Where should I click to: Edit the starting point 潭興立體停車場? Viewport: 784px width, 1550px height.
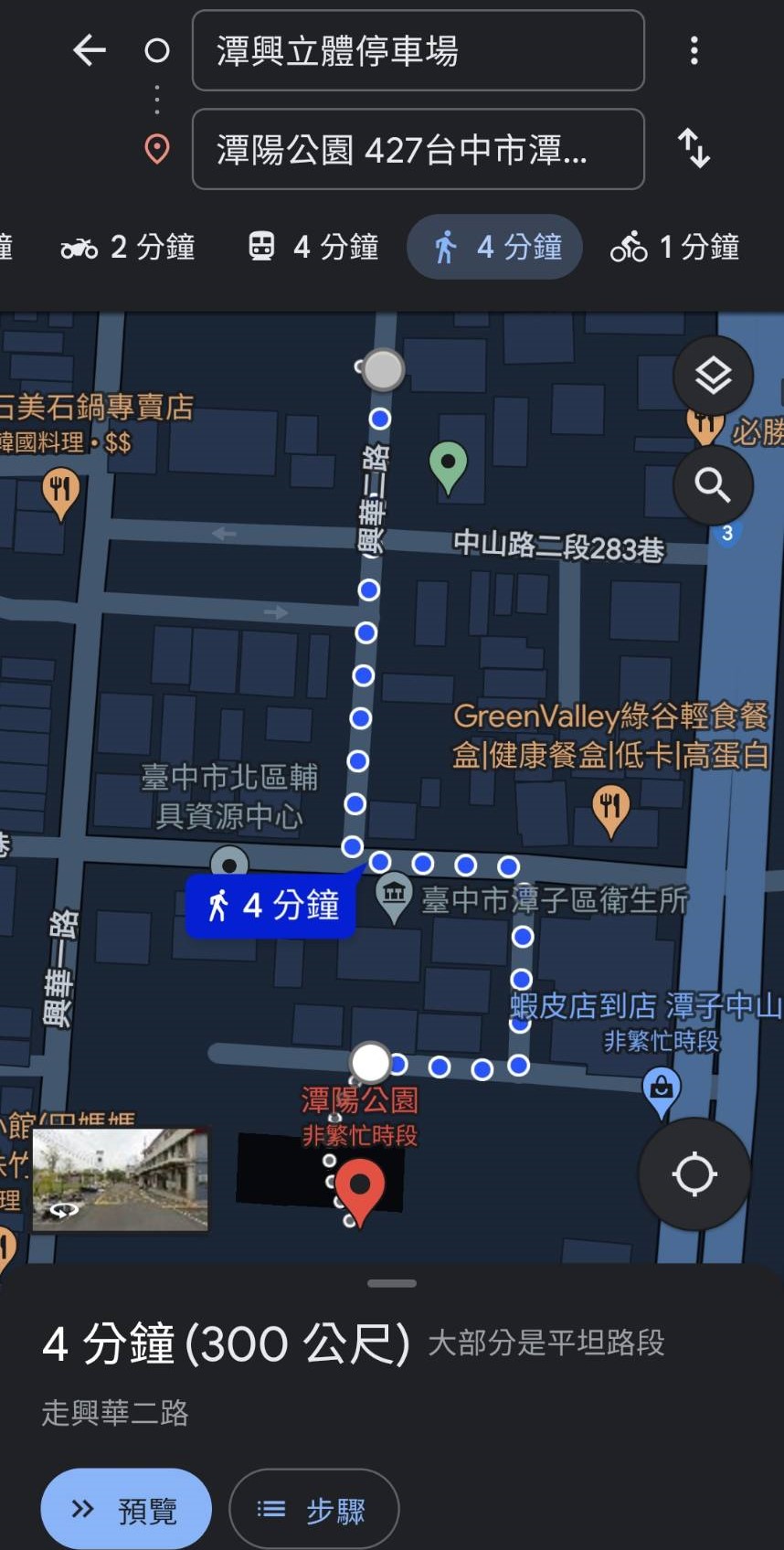click(418, 50)
